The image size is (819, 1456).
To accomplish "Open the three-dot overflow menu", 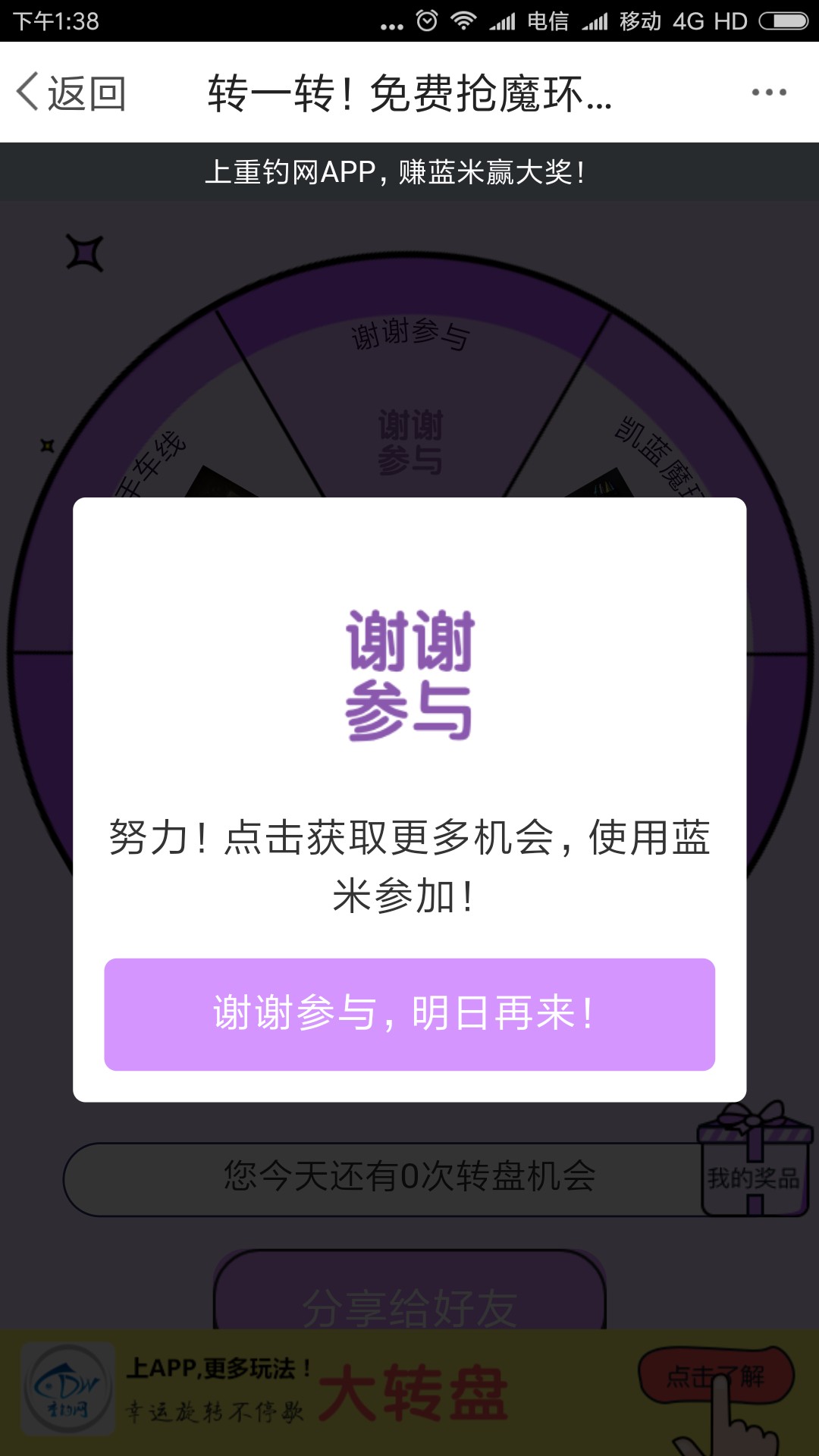I will pos(768,93).
